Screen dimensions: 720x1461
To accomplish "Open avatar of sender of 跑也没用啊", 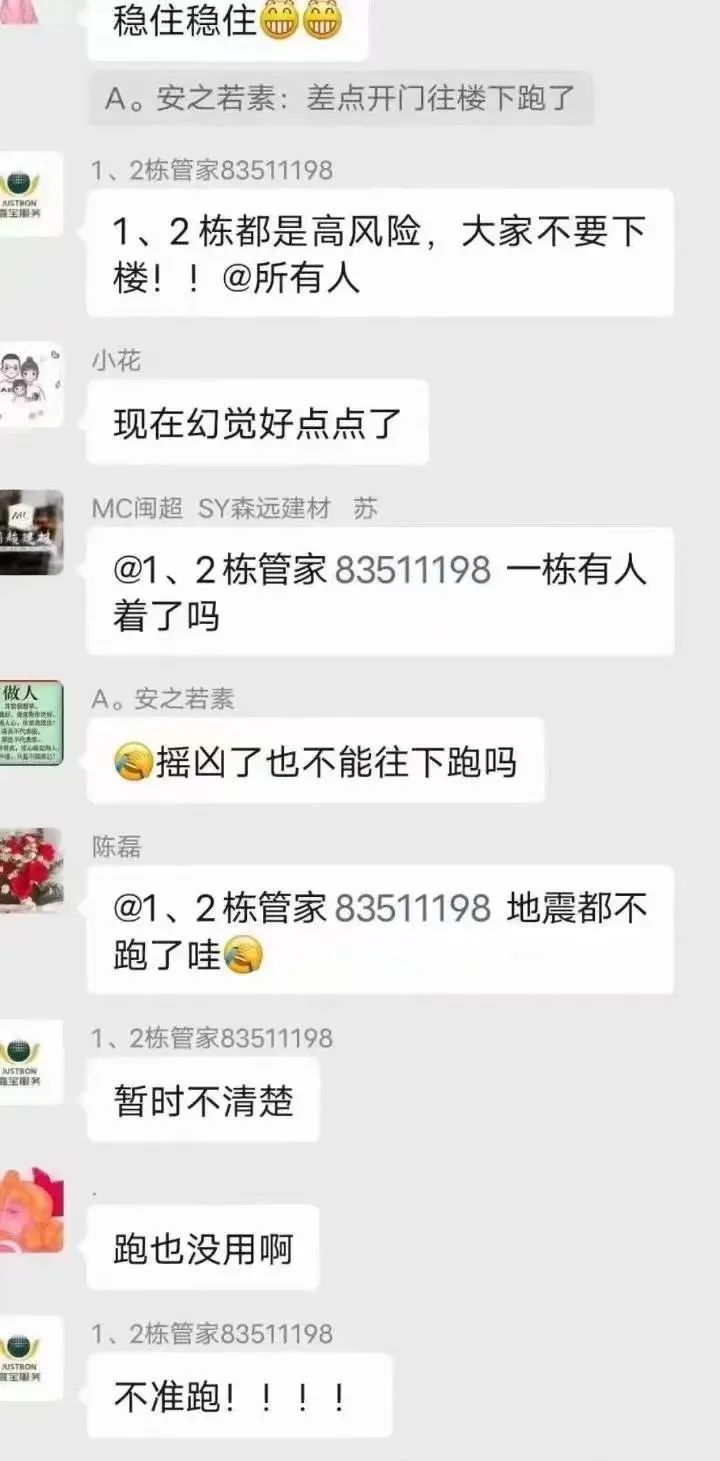I will click(30, 1210).
